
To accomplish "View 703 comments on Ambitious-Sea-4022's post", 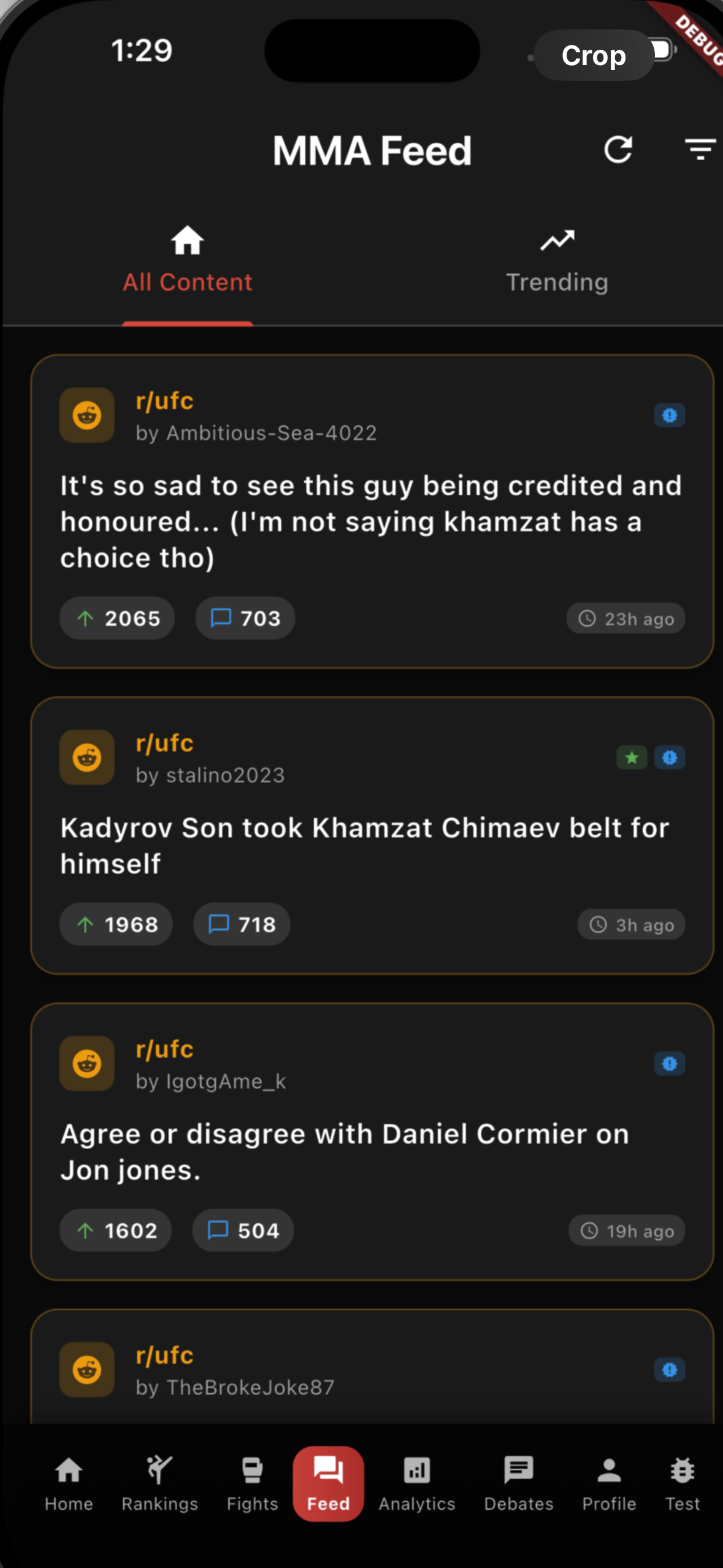I will [x=245, y=618].
